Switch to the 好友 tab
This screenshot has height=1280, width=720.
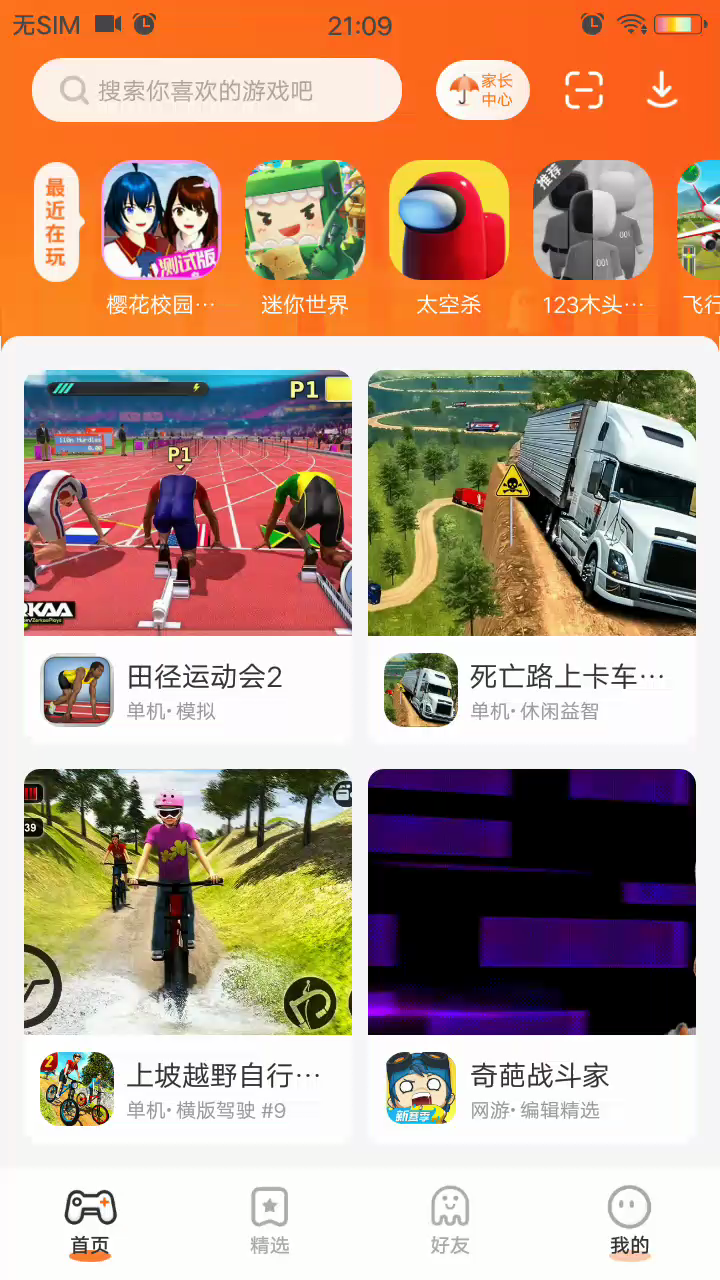tap(450, 1221)
